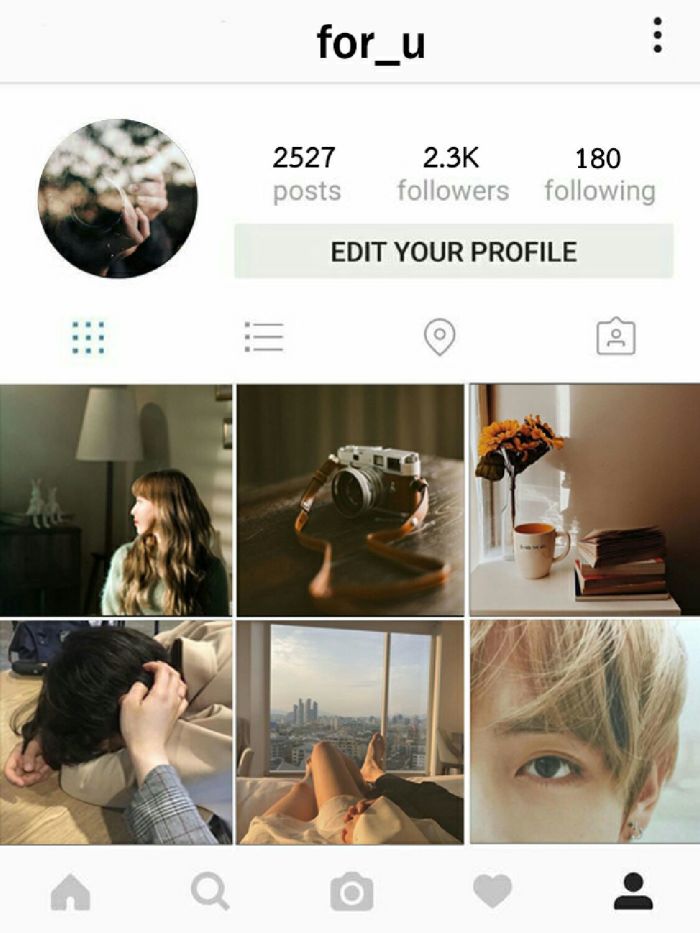The width and height of the screenshot is (700, 933).
Task: Open the tagged photos tab
Action: coord(616,337)
